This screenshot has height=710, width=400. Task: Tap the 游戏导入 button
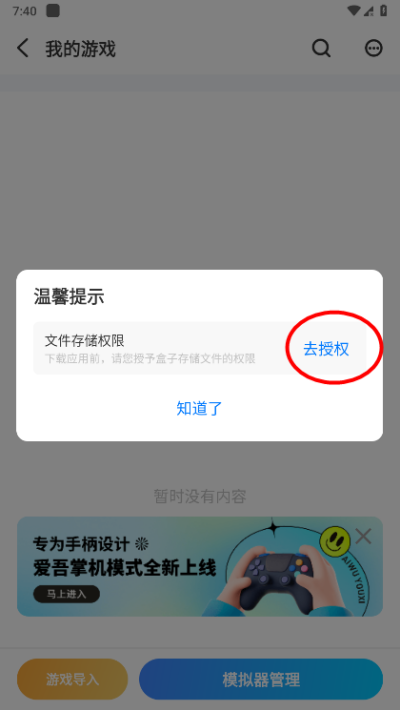[x=72, y=679]
